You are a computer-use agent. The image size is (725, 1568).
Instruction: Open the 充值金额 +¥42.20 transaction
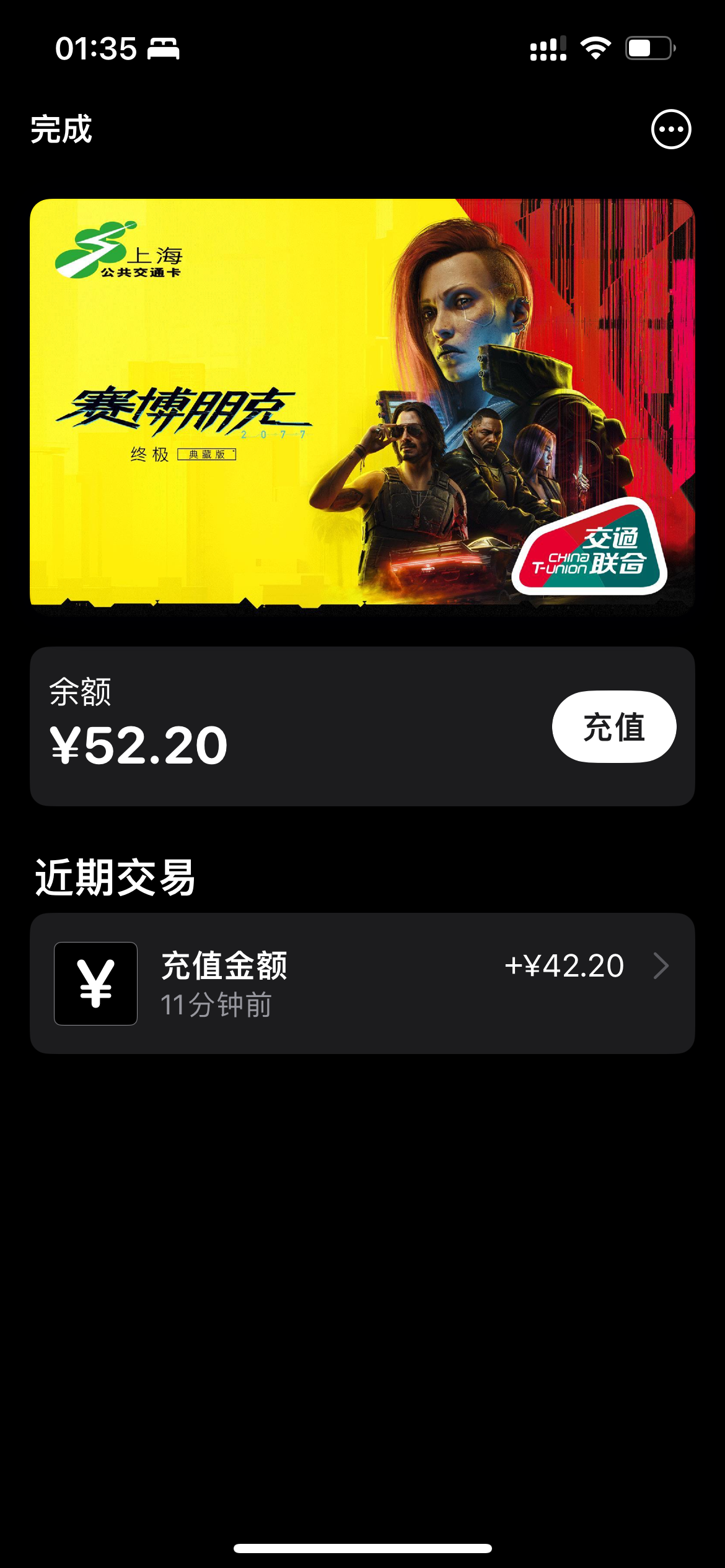(x=362, y=983)
